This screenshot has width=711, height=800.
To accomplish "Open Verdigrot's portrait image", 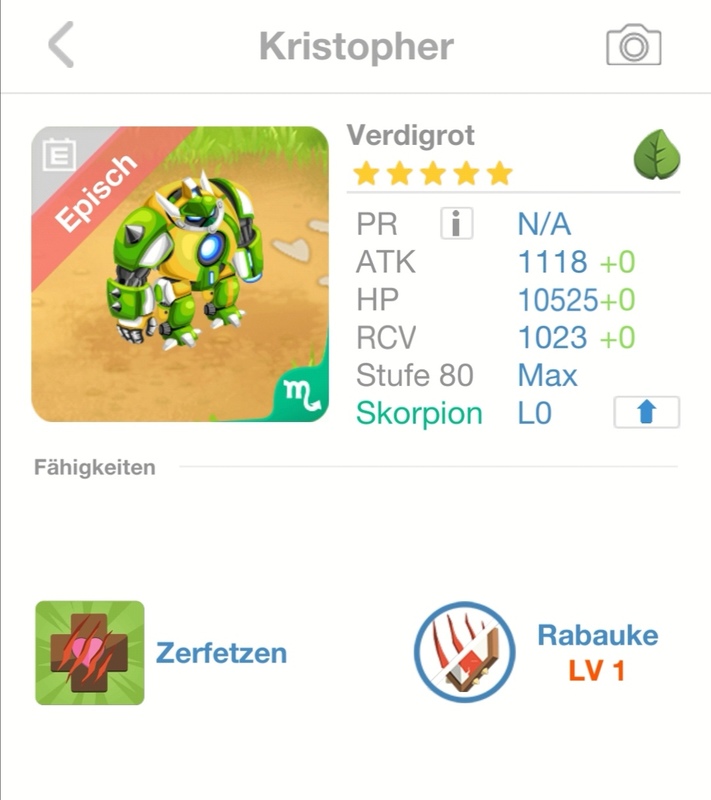I will 180,274.
